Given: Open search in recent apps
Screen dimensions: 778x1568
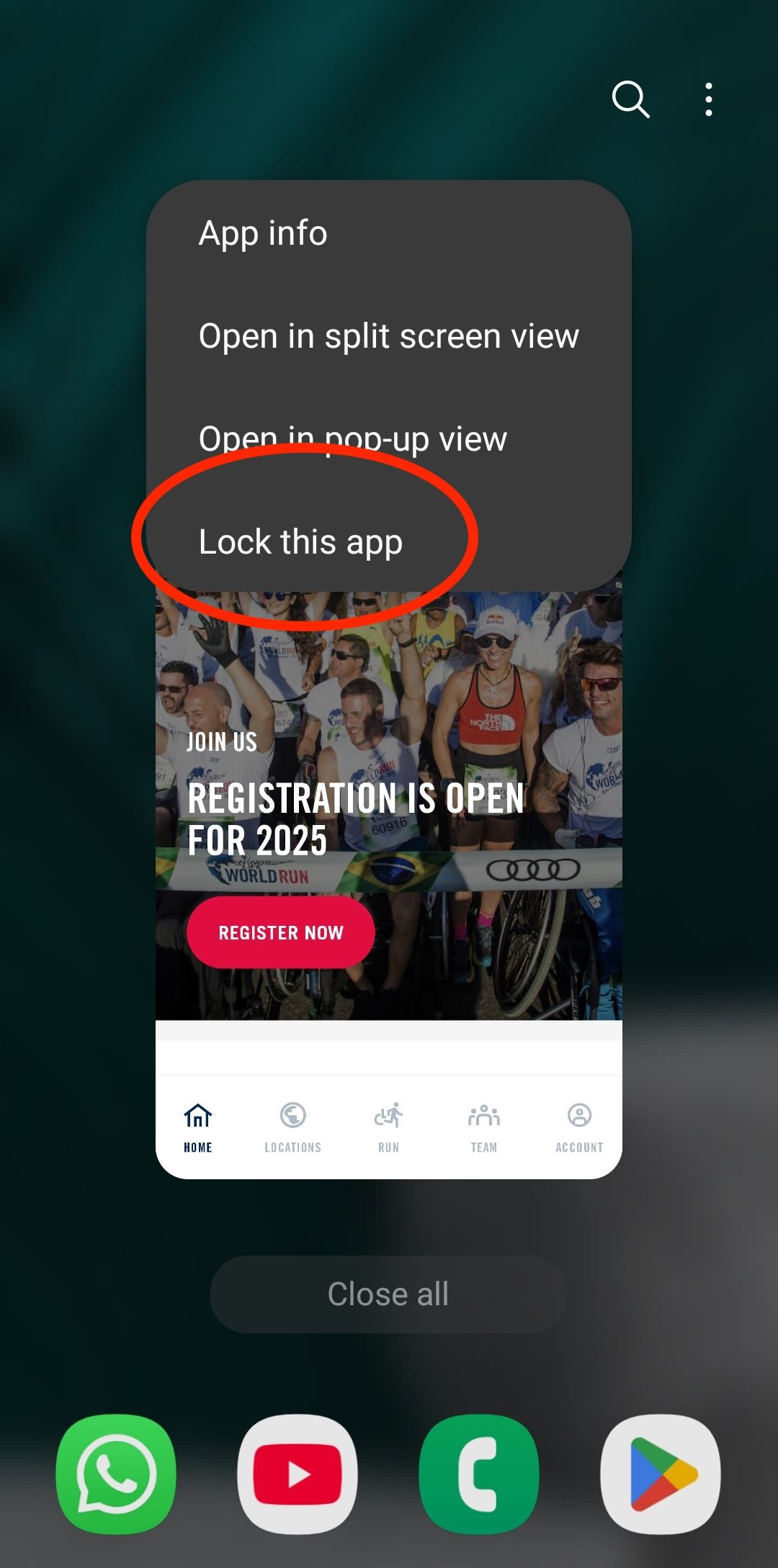Looking at the screenshot, I should (630, 99).
